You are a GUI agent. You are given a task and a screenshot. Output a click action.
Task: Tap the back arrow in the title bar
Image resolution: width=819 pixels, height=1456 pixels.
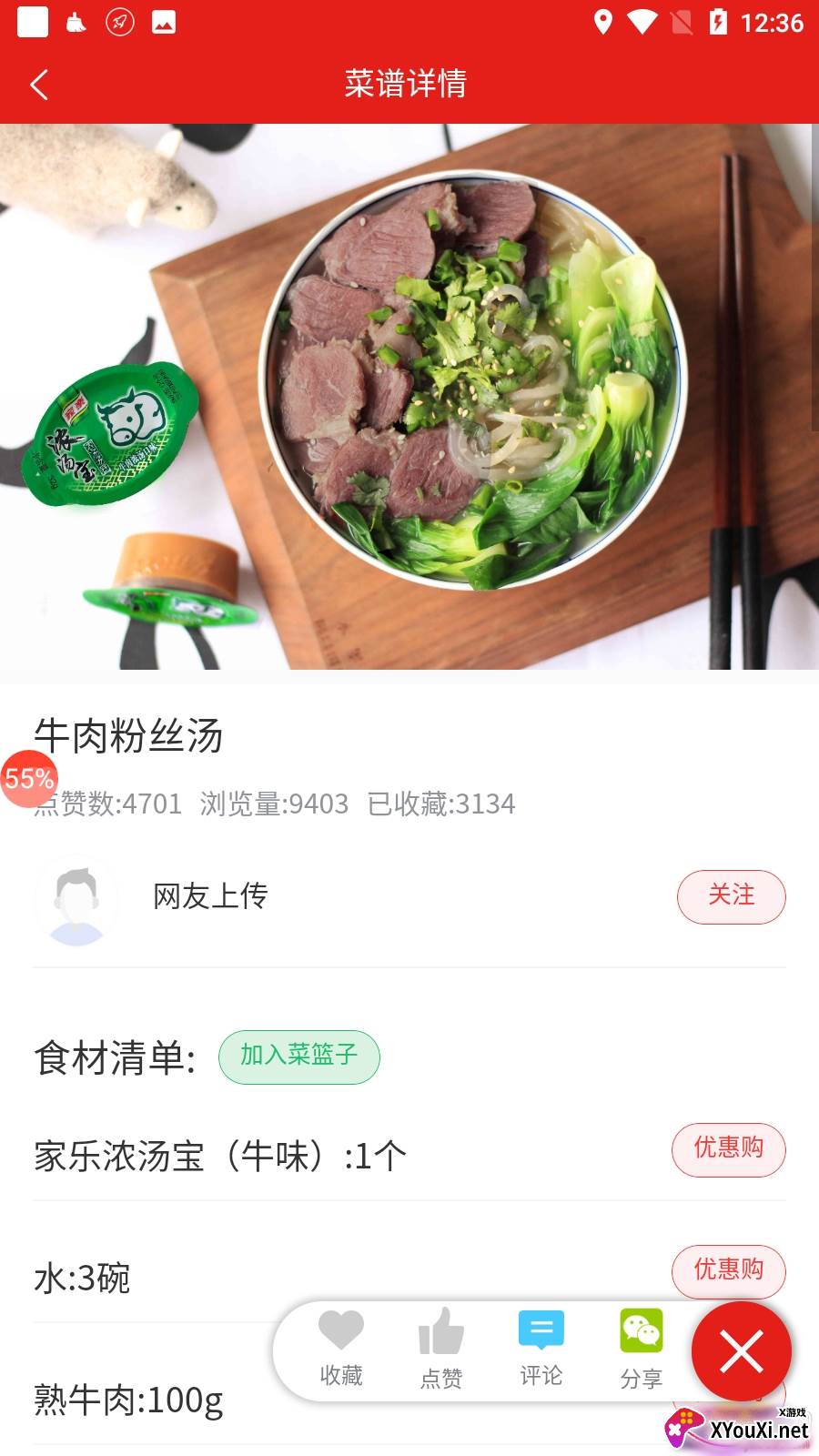pos(38,84)
